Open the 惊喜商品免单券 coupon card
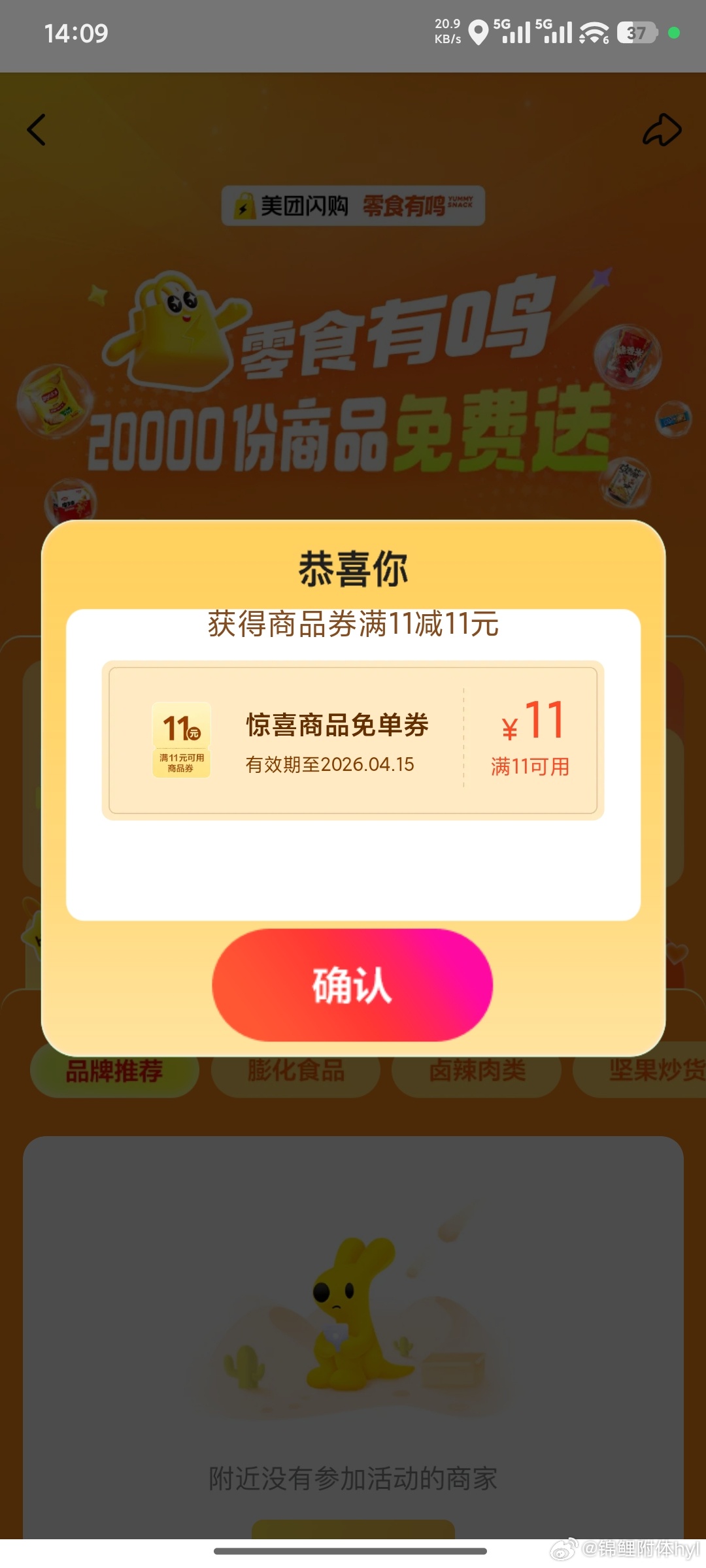 tap(352, 740)
